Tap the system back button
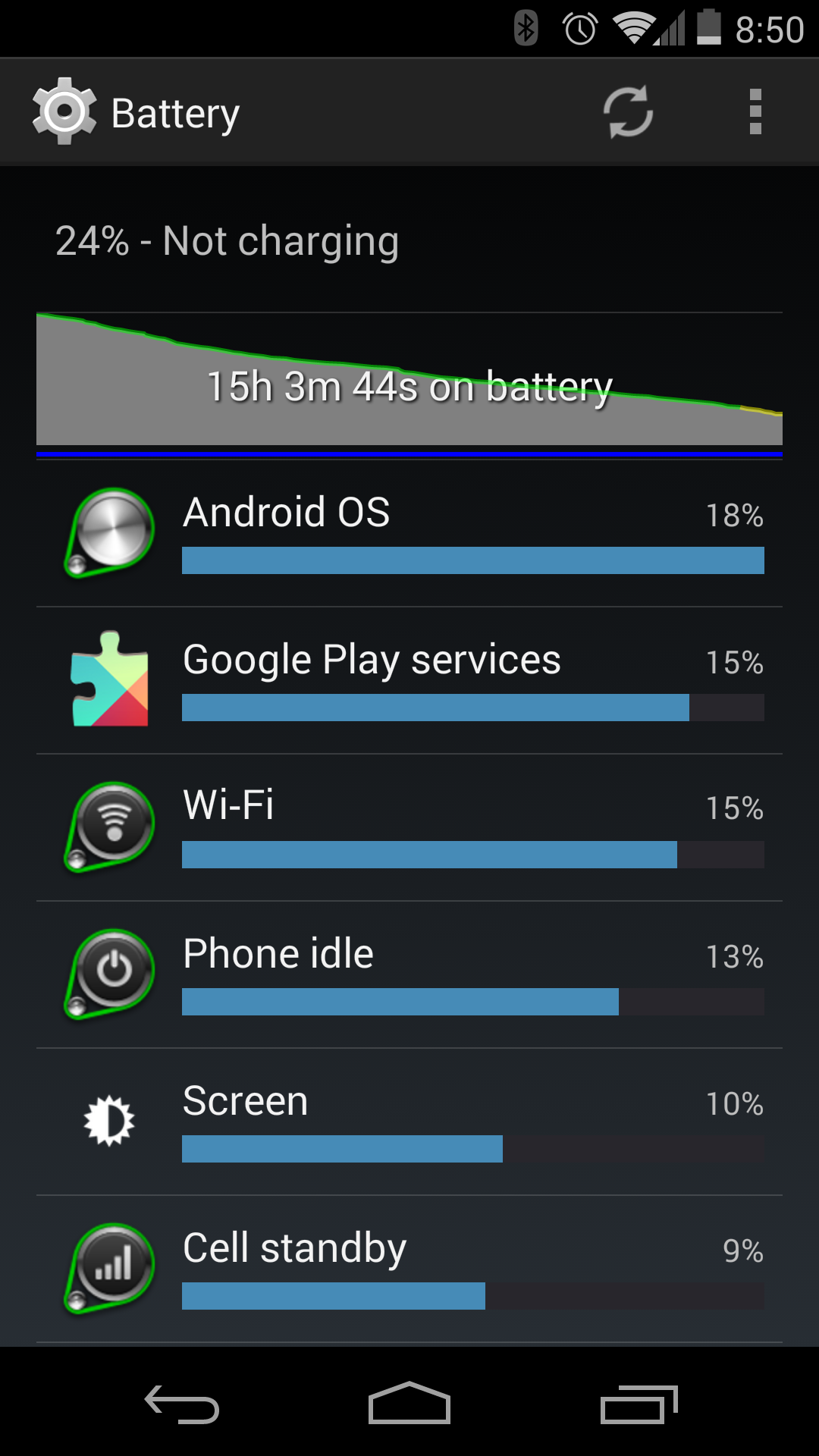The image size is (819, 1456). coord(182,1404)
